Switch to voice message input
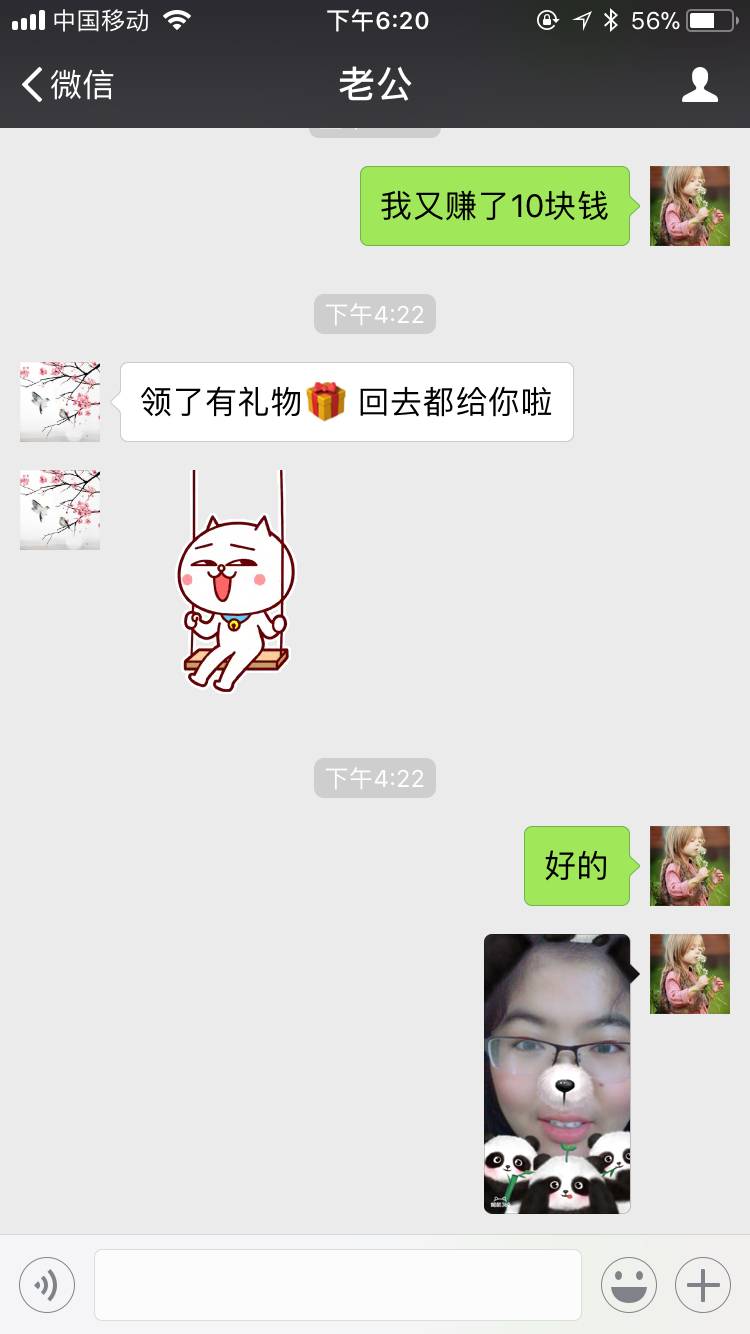This screenshot has height=1334, width=750. (47, 1285)
